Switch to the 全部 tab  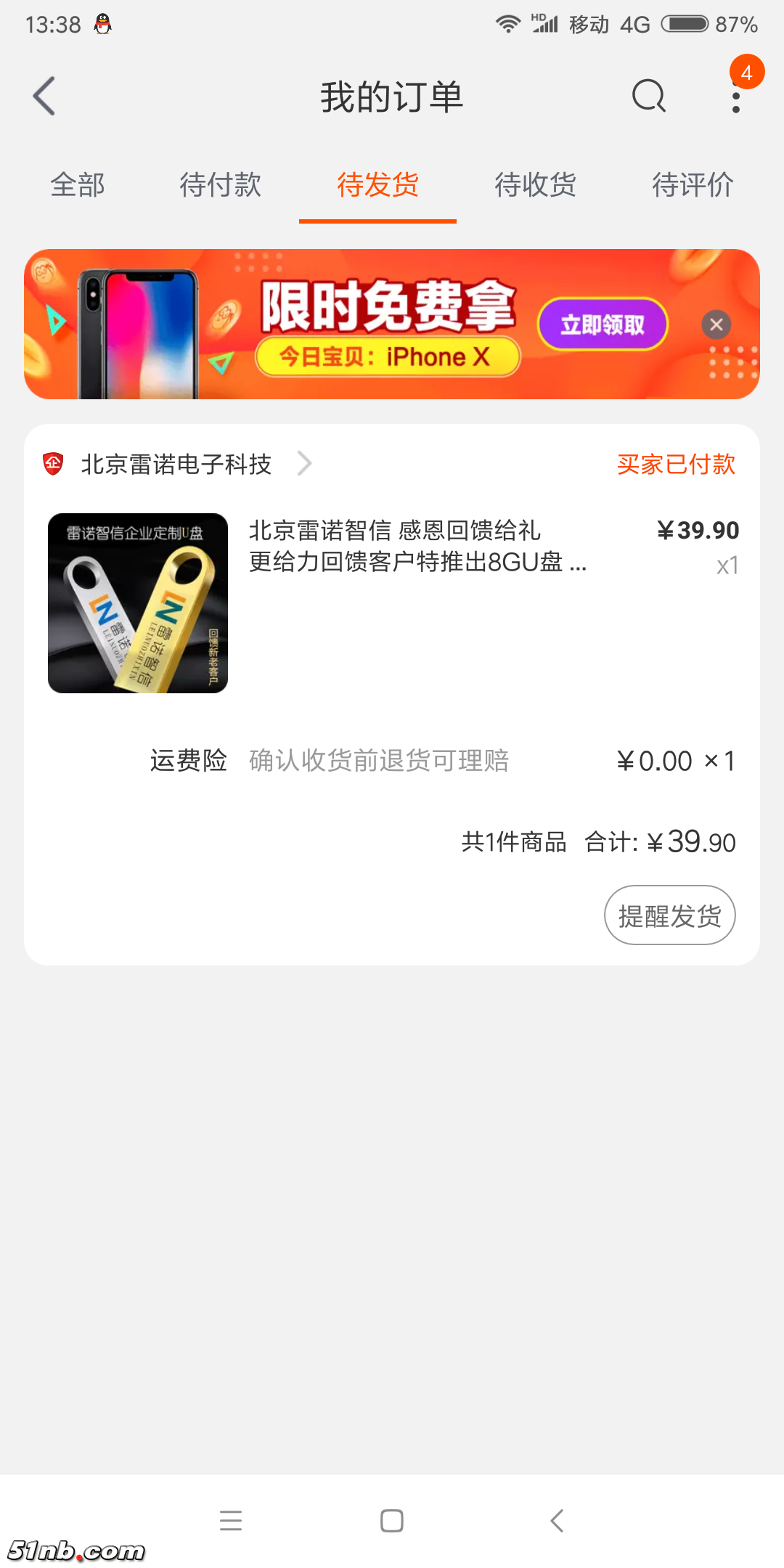tap(78, 185)
